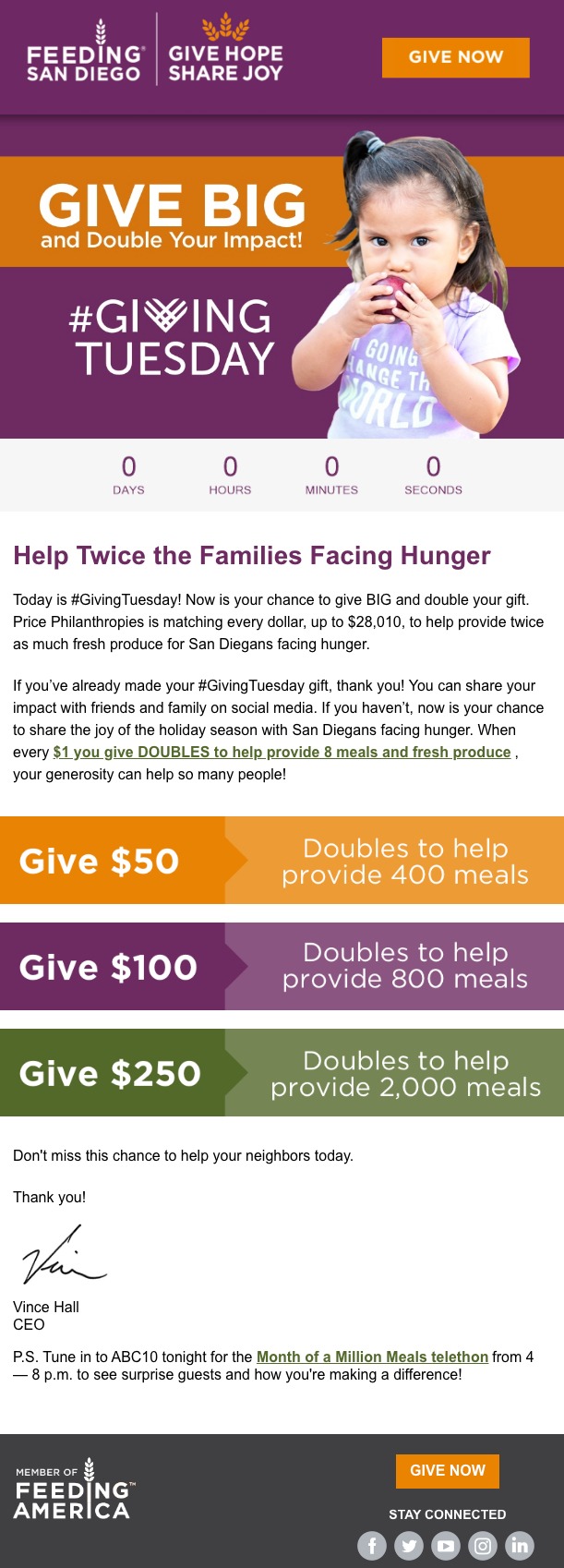This screenshot has height=1568, width=564.
Task: Open the Instagram profile
Action: [483, 1545]
